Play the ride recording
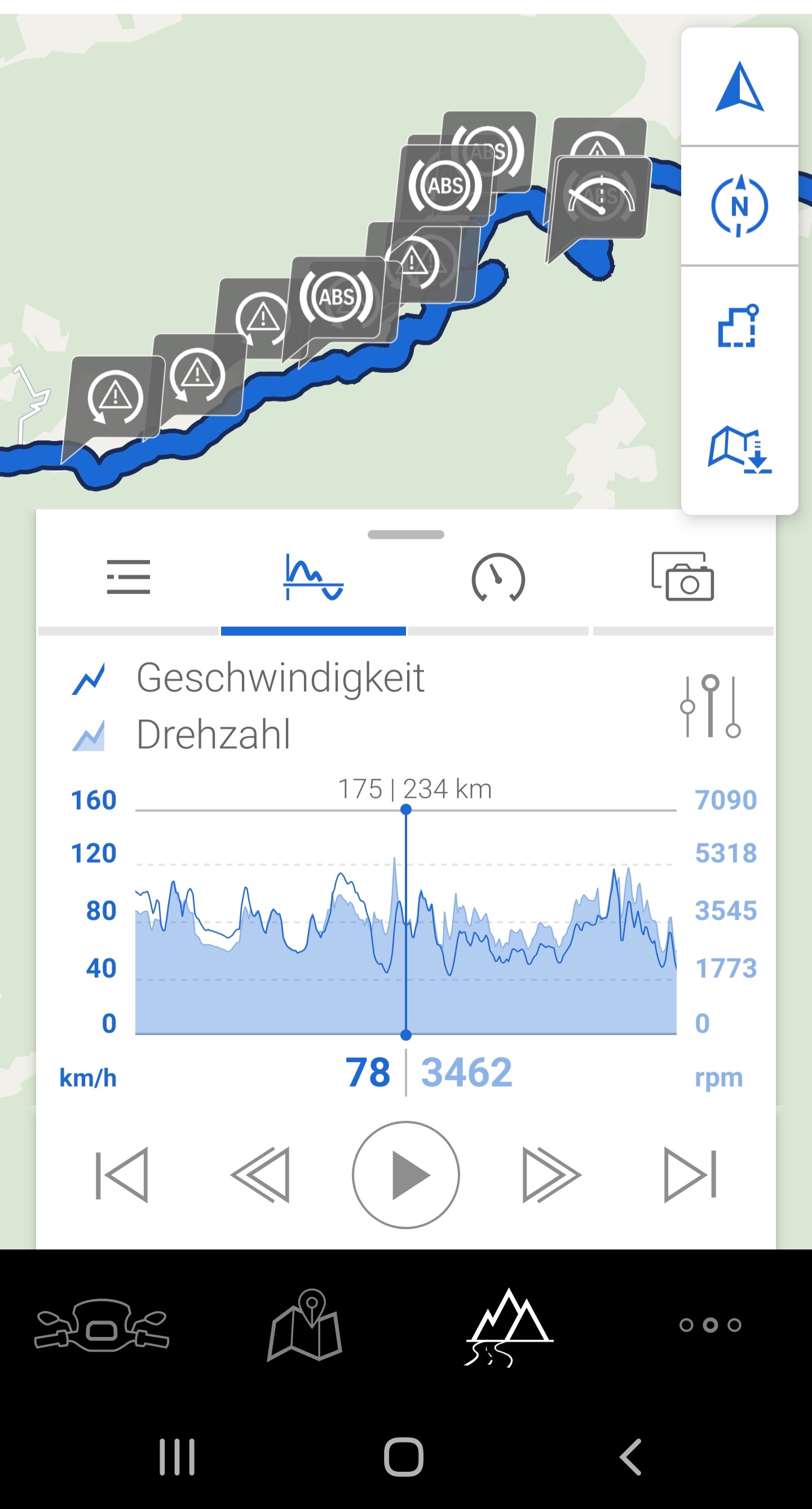The image size is (812, 1509). coord(405,1175)
